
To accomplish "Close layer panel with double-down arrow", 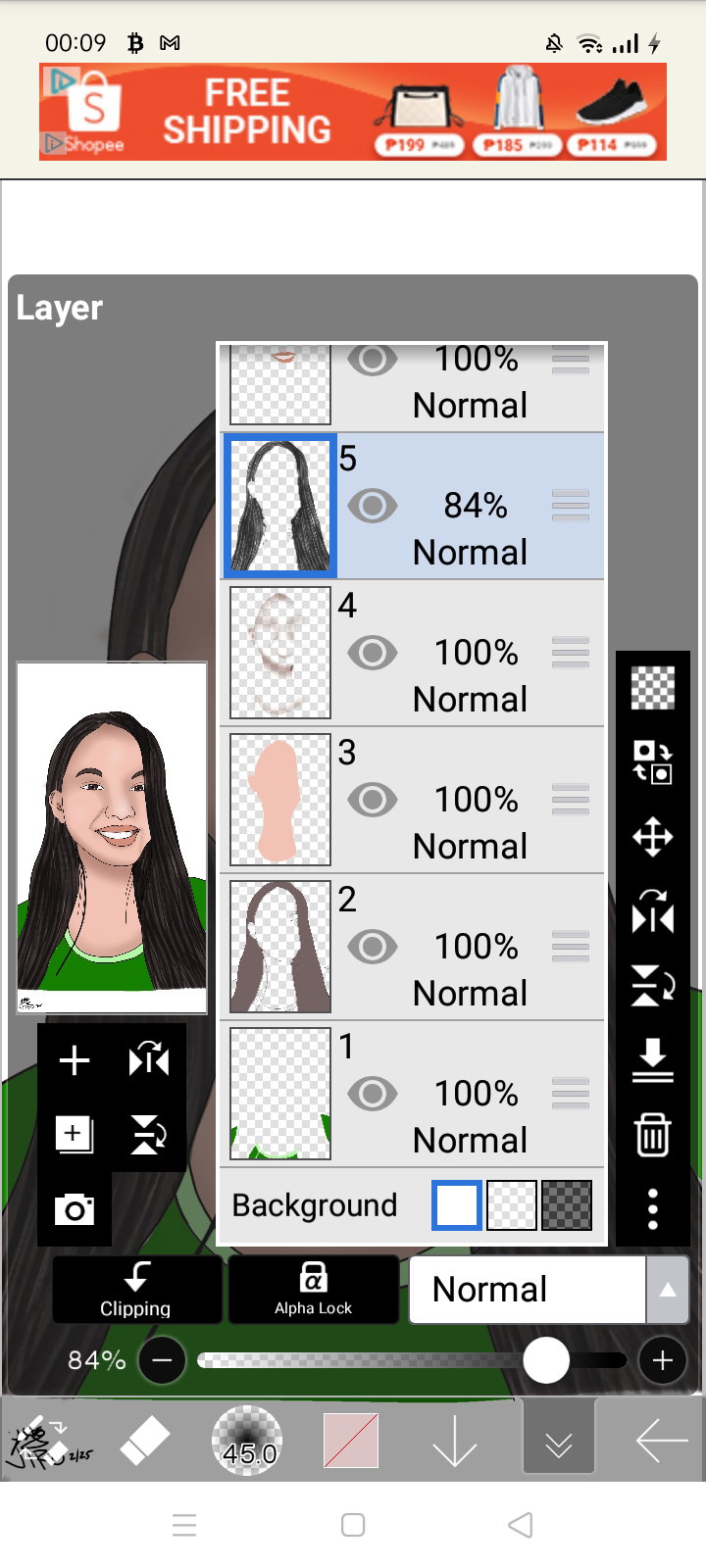I will click(x=559, y=1437).
